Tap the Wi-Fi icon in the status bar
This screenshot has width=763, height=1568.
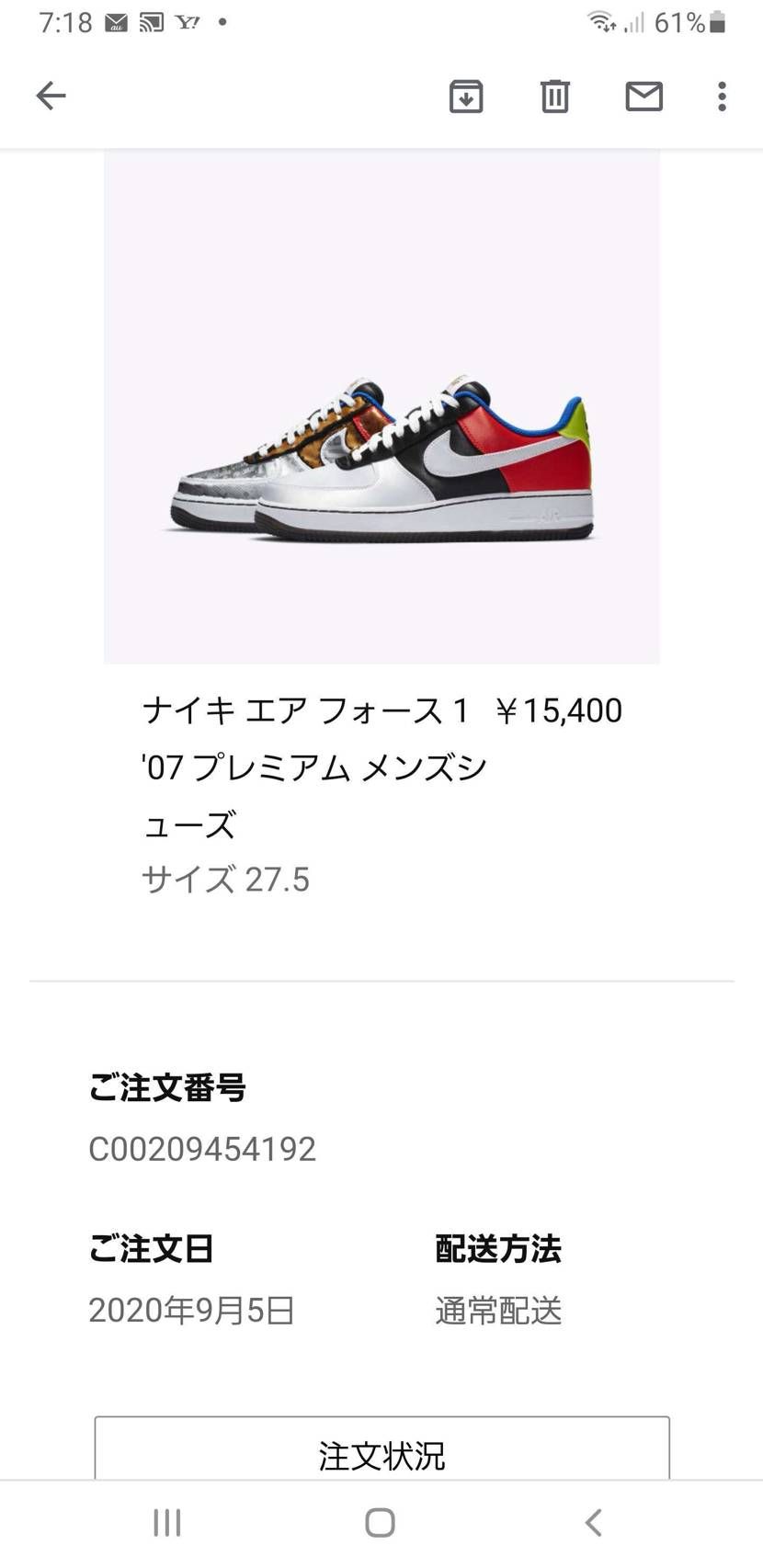click(600, 25)
